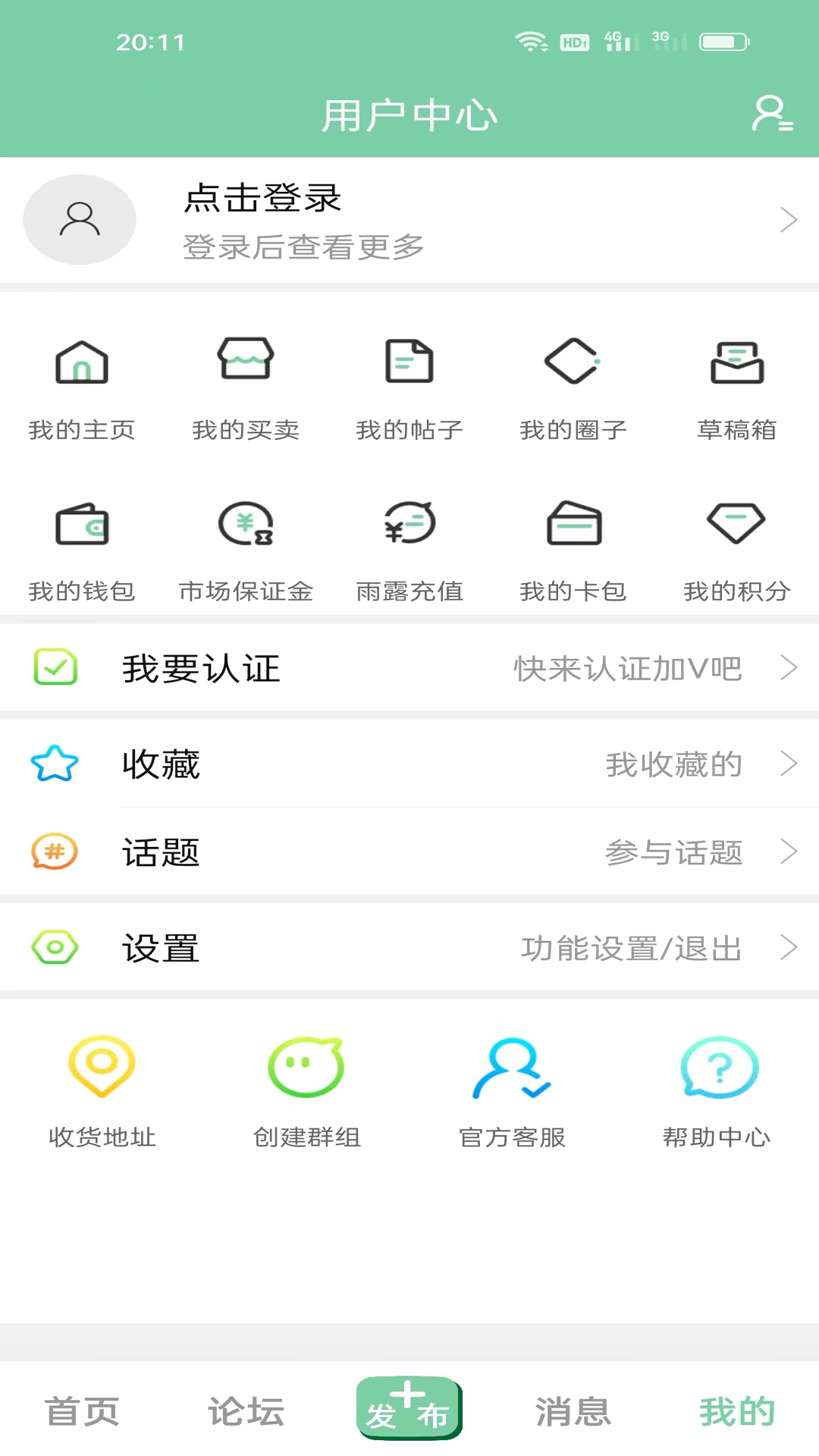Switch to the 消息 messages tab
Screen dimensions: 819x1456
point(573,1408)
